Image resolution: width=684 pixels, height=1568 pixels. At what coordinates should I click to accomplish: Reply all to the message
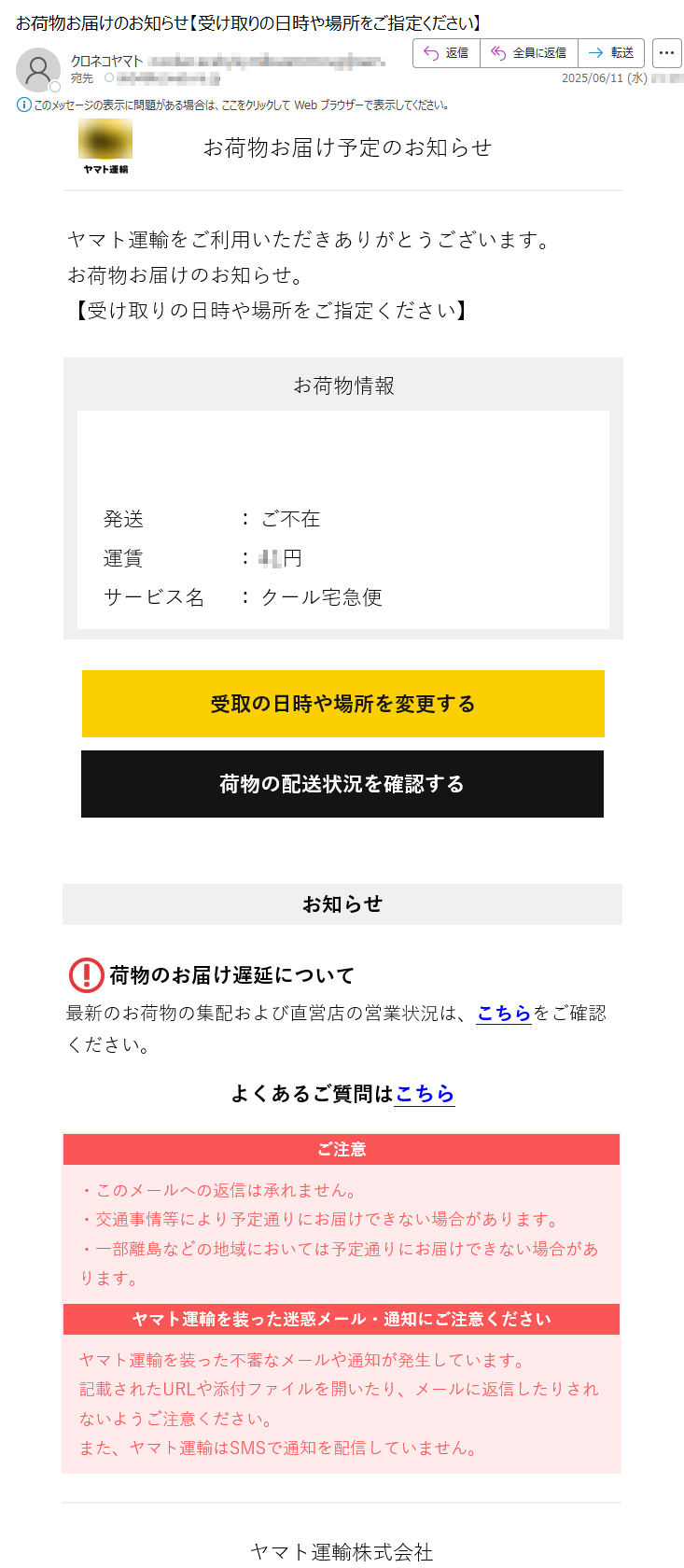click(529, 53)
